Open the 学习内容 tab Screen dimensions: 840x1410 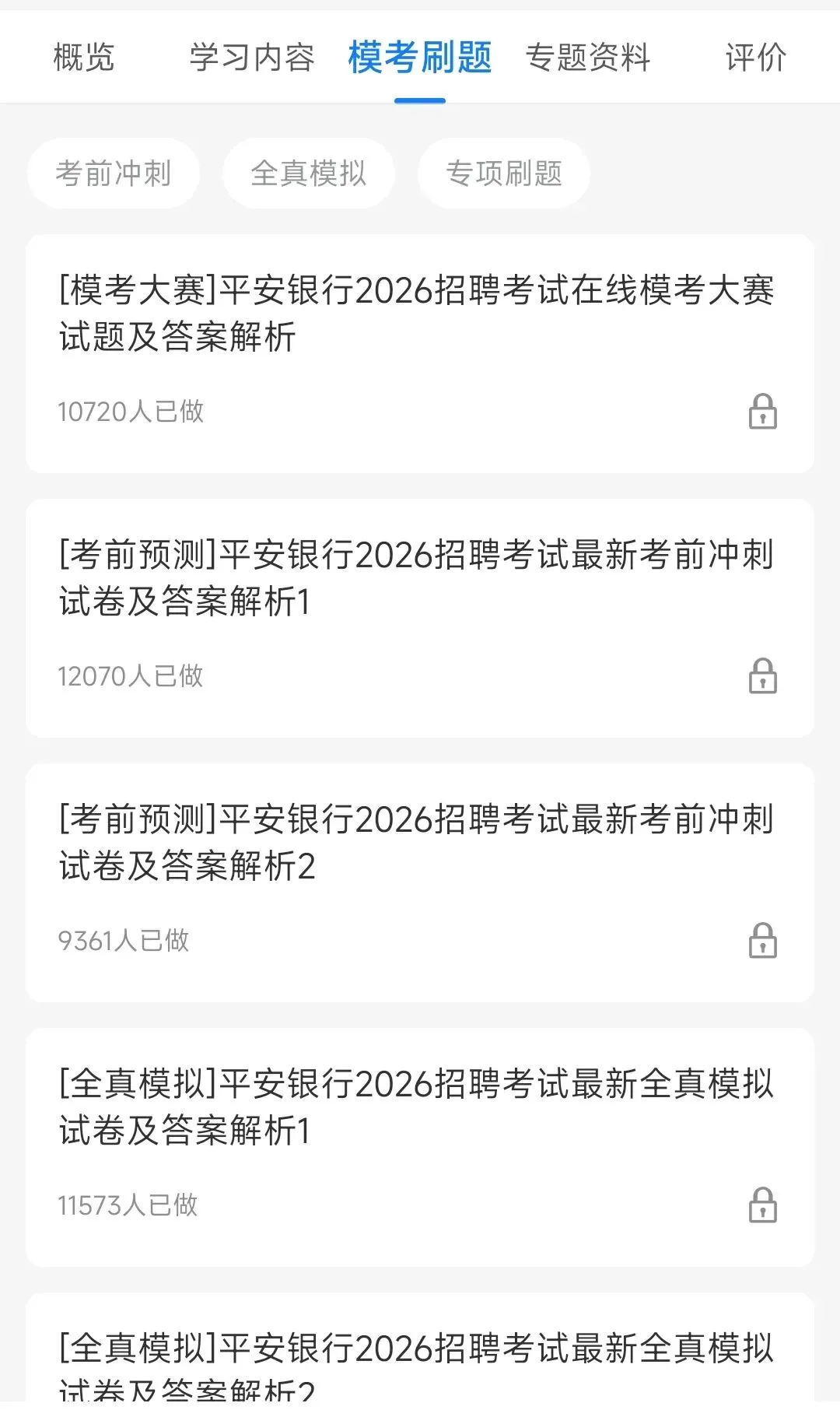(252, 58)
